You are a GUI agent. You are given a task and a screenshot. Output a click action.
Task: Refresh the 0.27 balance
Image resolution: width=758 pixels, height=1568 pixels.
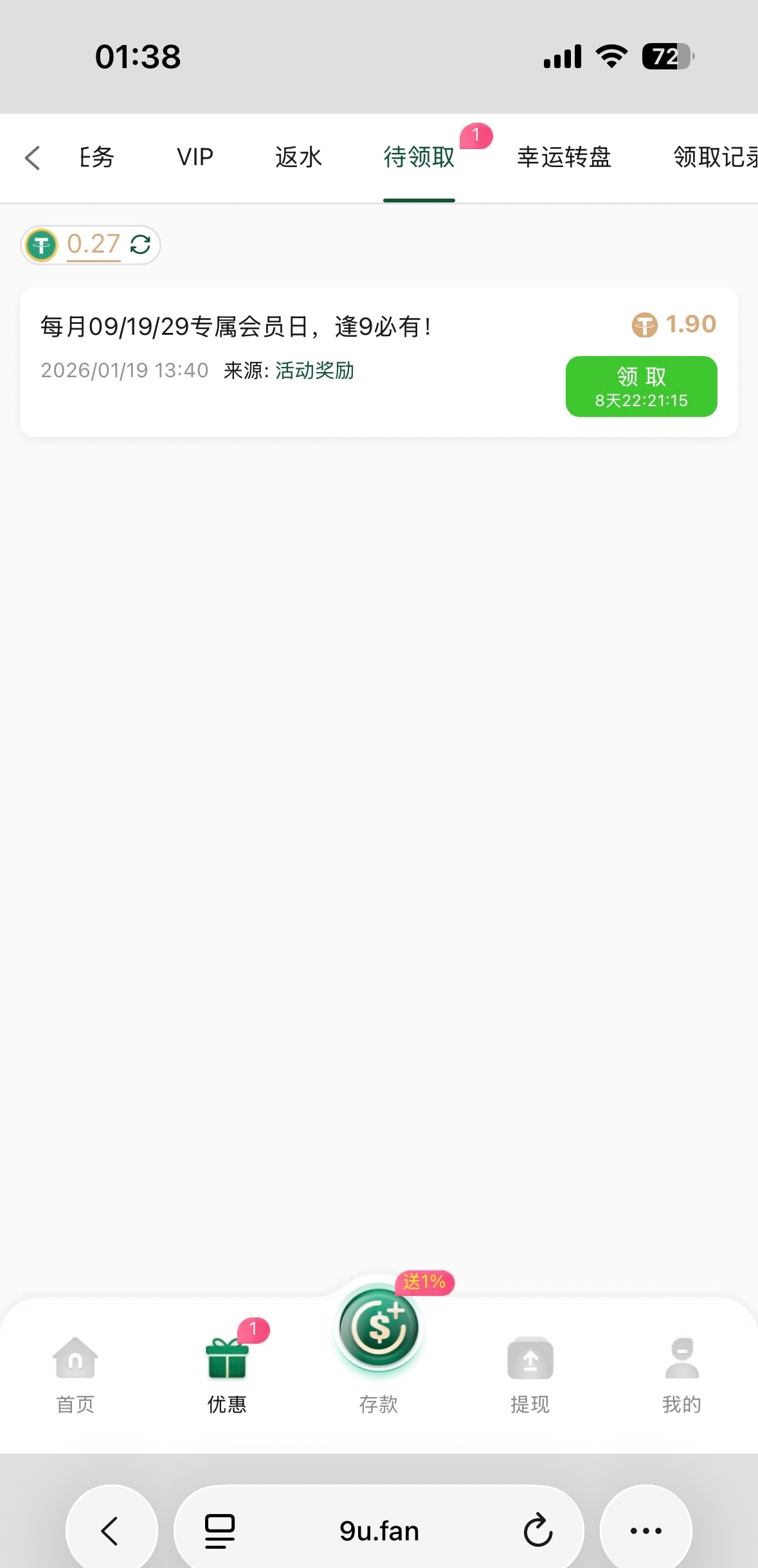click(140, 245)
